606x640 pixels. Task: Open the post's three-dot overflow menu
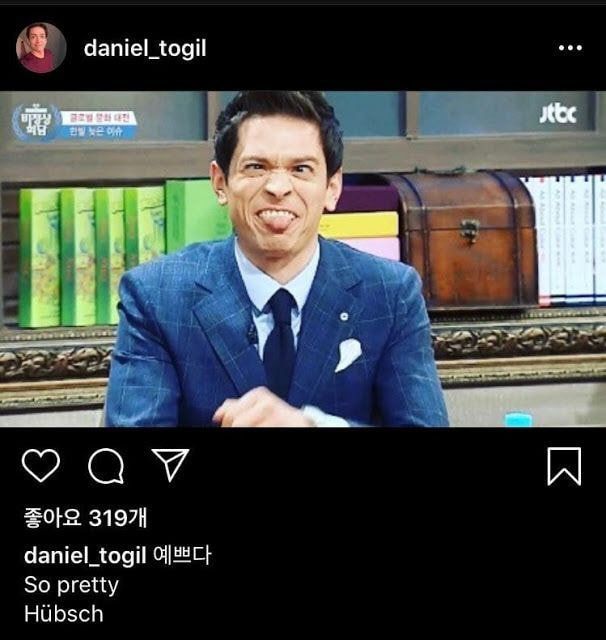point(570,48)
